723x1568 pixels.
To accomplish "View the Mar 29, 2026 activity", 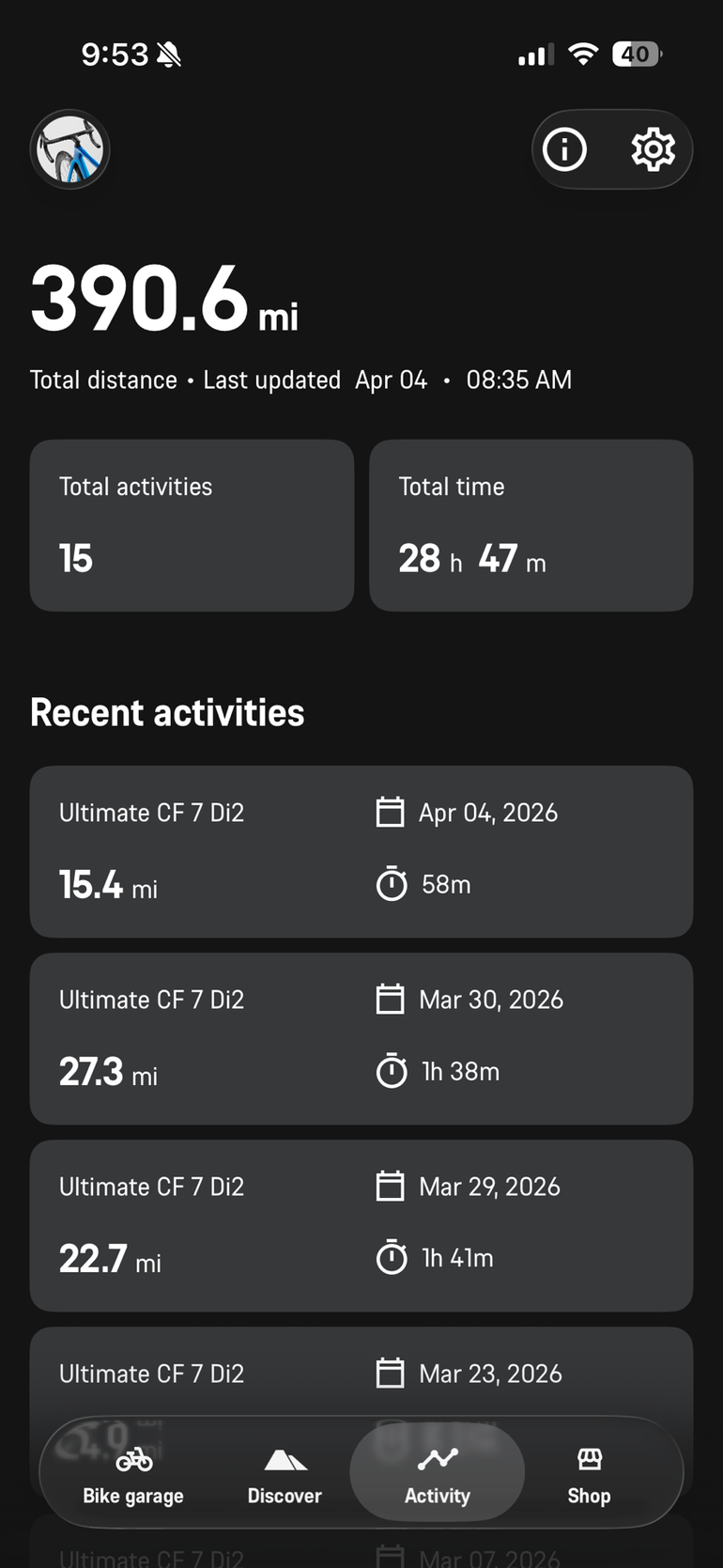I will 361,1225.
